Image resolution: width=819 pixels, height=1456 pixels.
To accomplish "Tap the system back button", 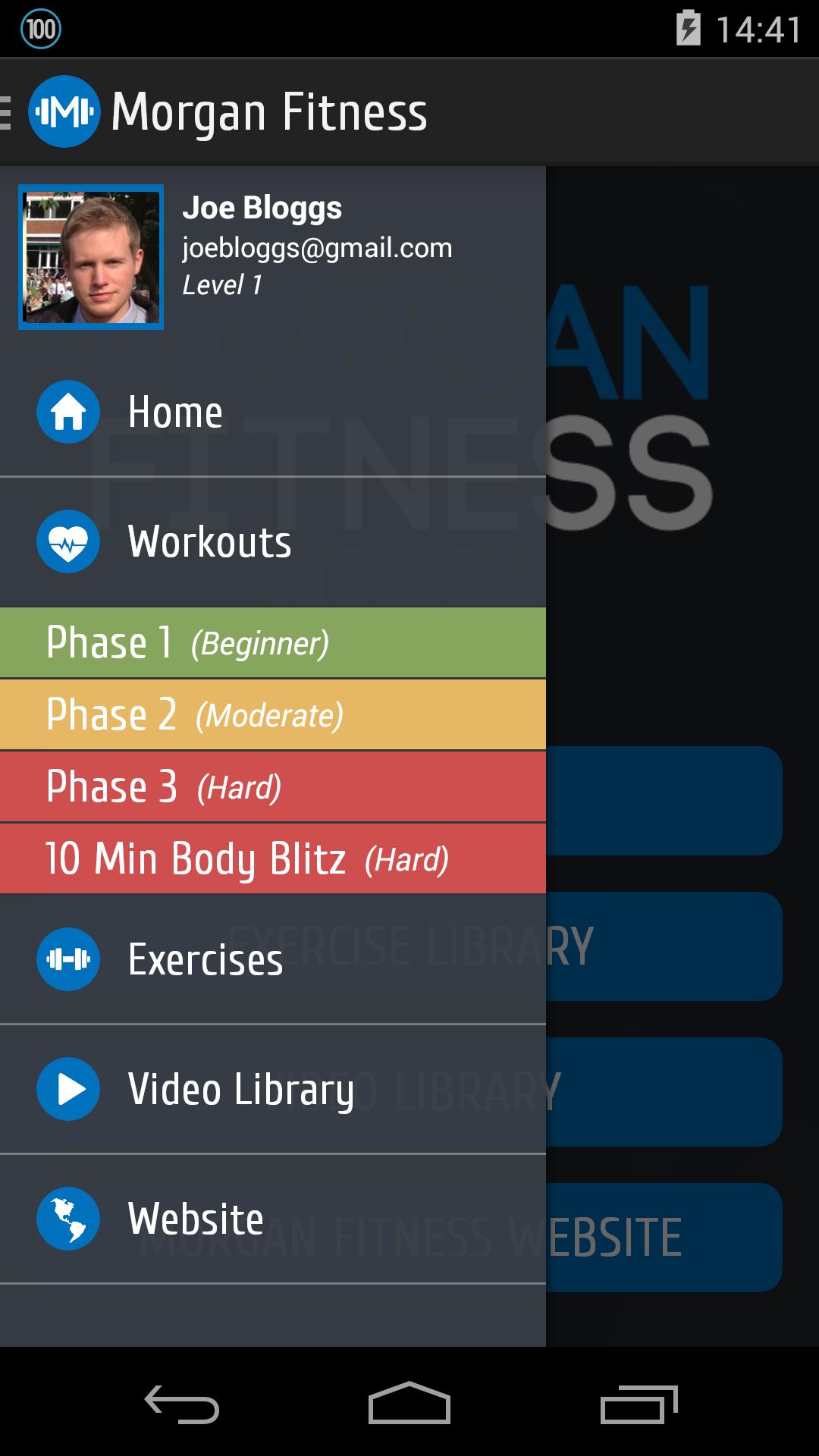I will tap(182, 1404).
